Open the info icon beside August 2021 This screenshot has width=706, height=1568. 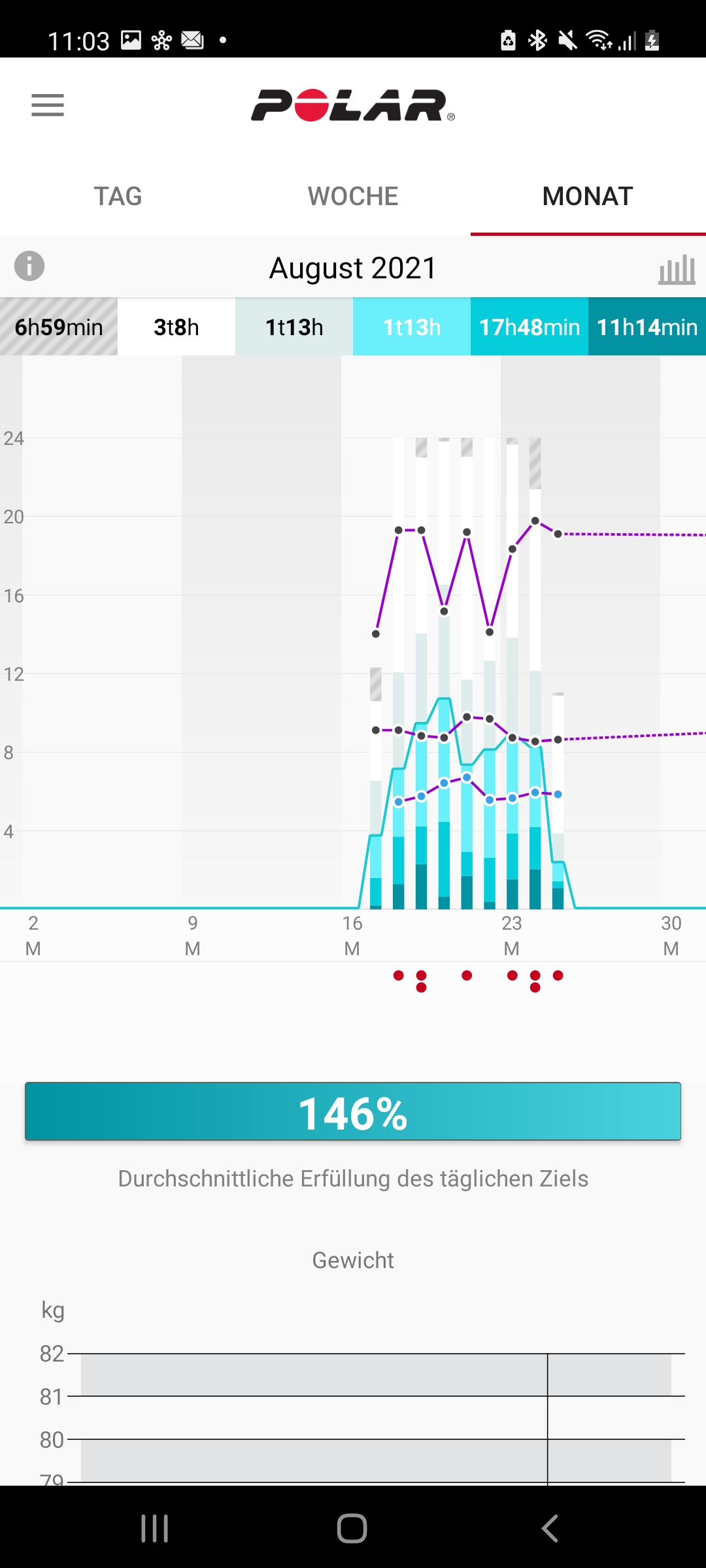[x=29, y=267]
